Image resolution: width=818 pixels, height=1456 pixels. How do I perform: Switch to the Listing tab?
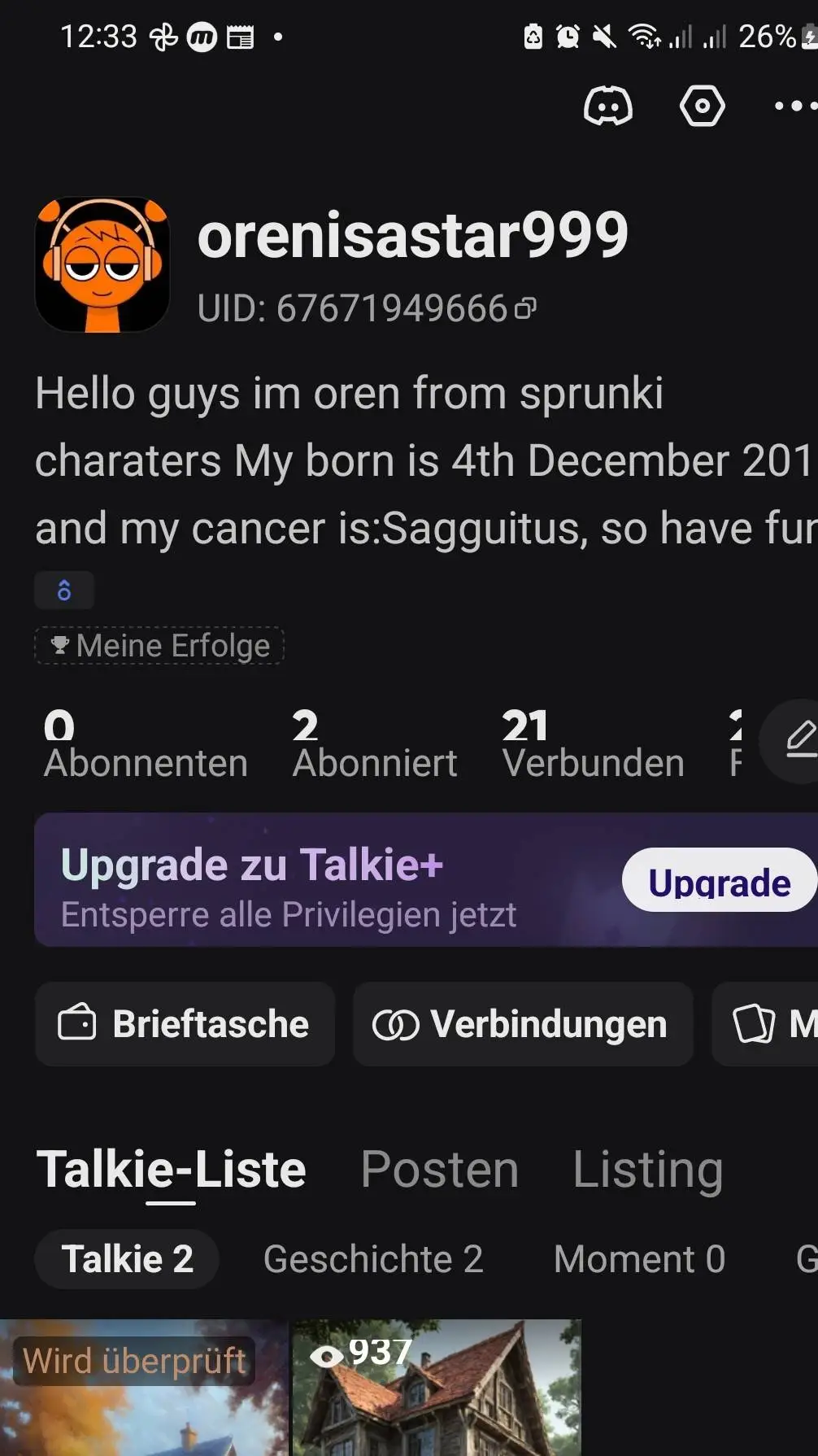coord(647,1170)
